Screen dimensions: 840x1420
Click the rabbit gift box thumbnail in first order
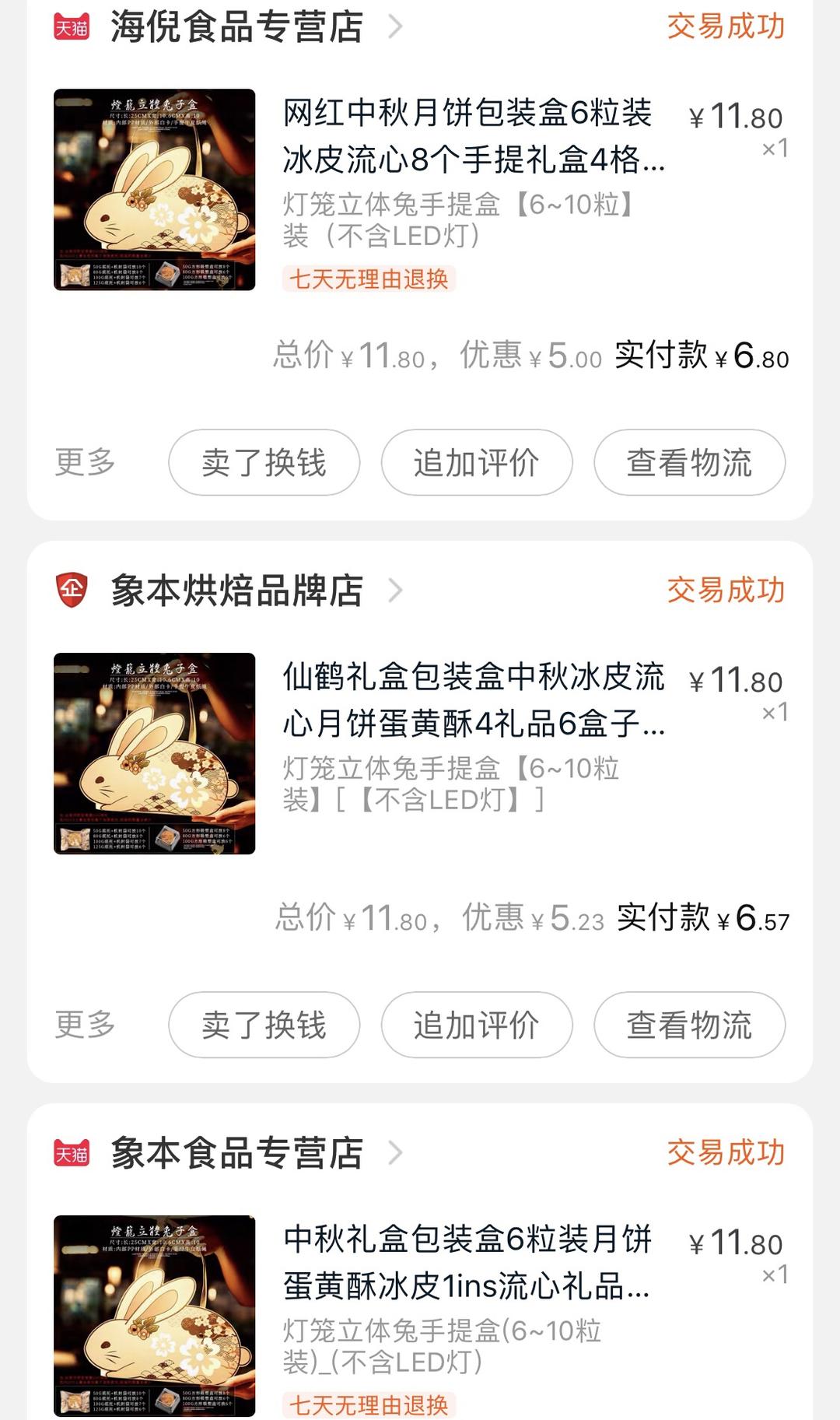[156, 192]
